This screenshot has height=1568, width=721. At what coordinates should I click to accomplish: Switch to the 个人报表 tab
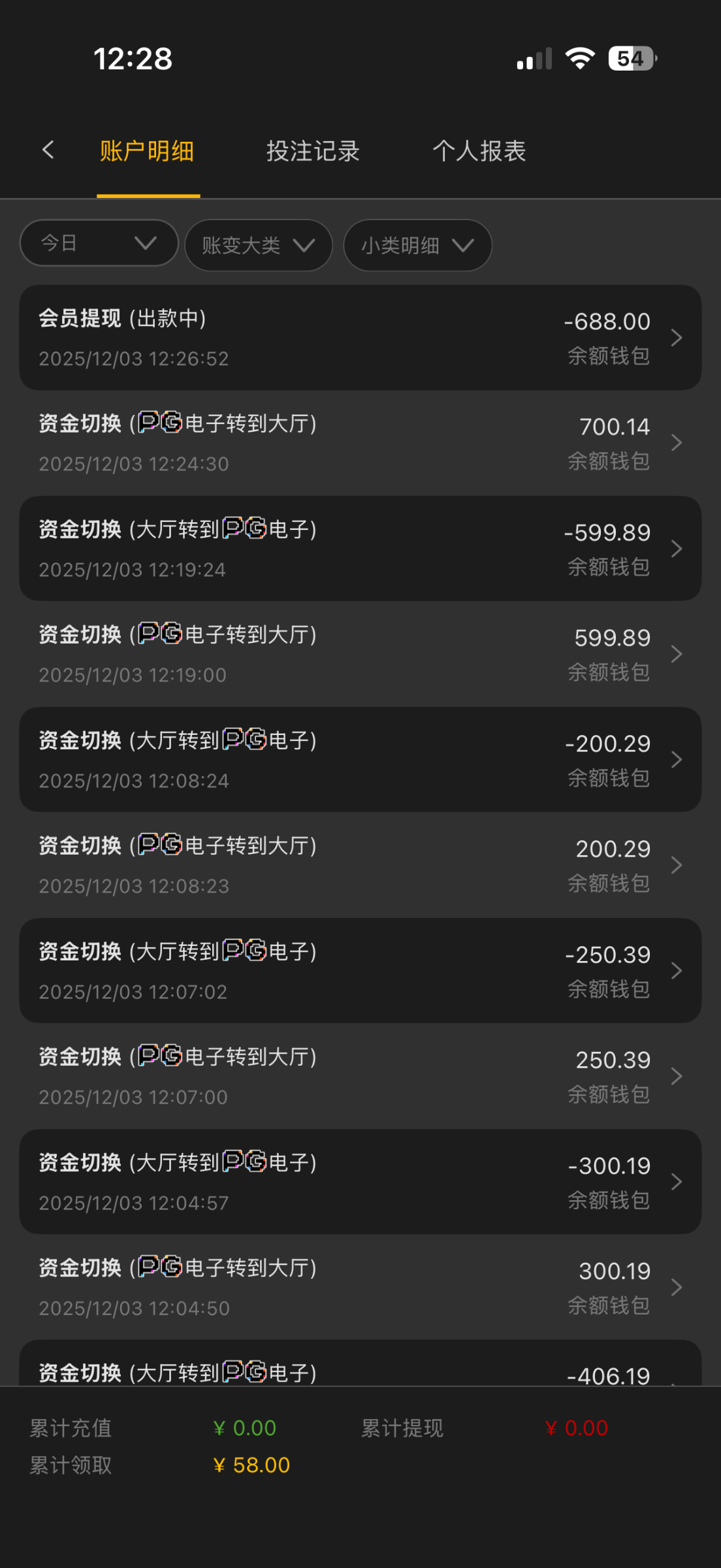pos(479,151)
